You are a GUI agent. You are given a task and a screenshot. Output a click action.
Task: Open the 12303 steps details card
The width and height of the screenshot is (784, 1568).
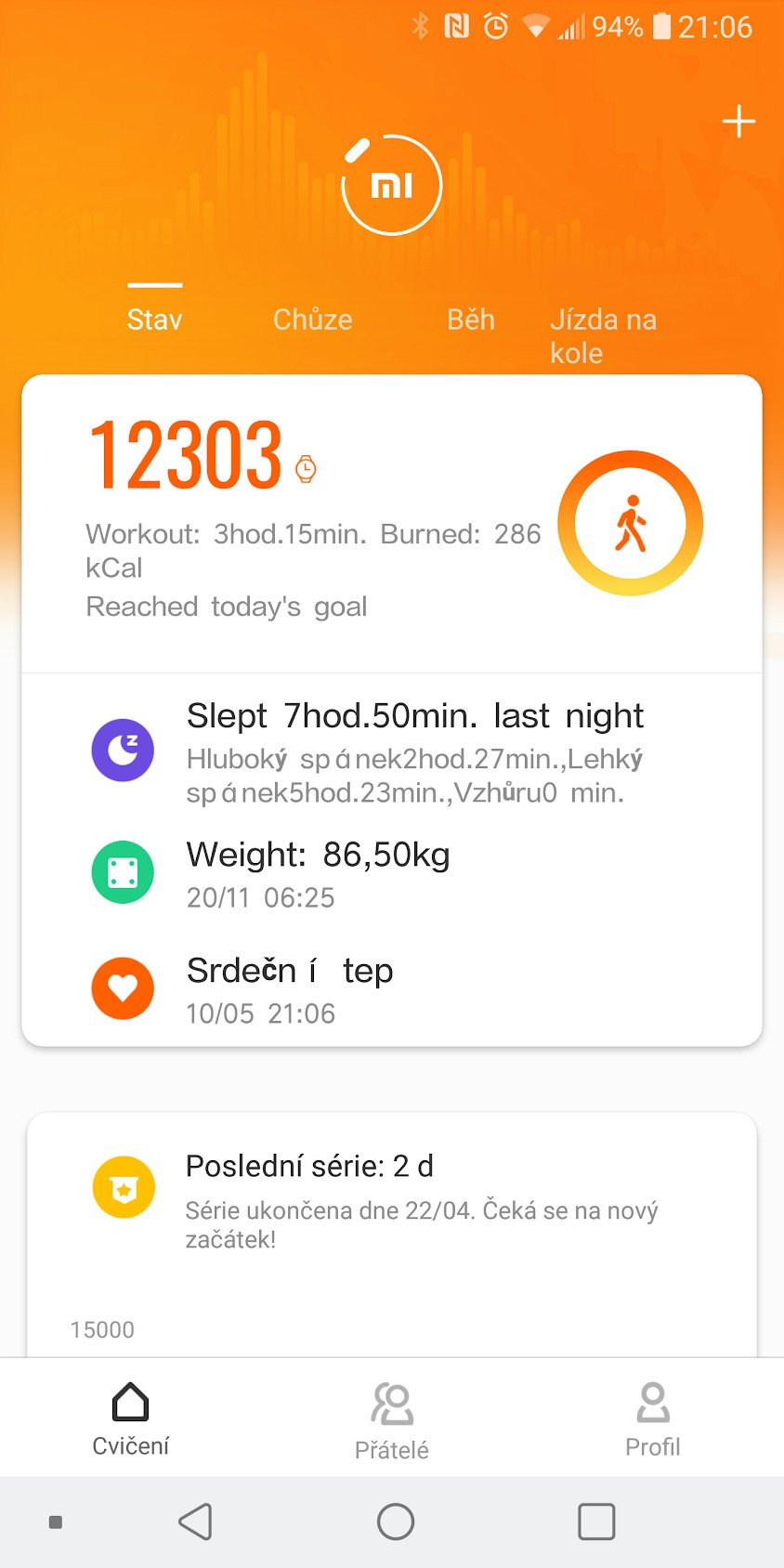coord(391,524)
